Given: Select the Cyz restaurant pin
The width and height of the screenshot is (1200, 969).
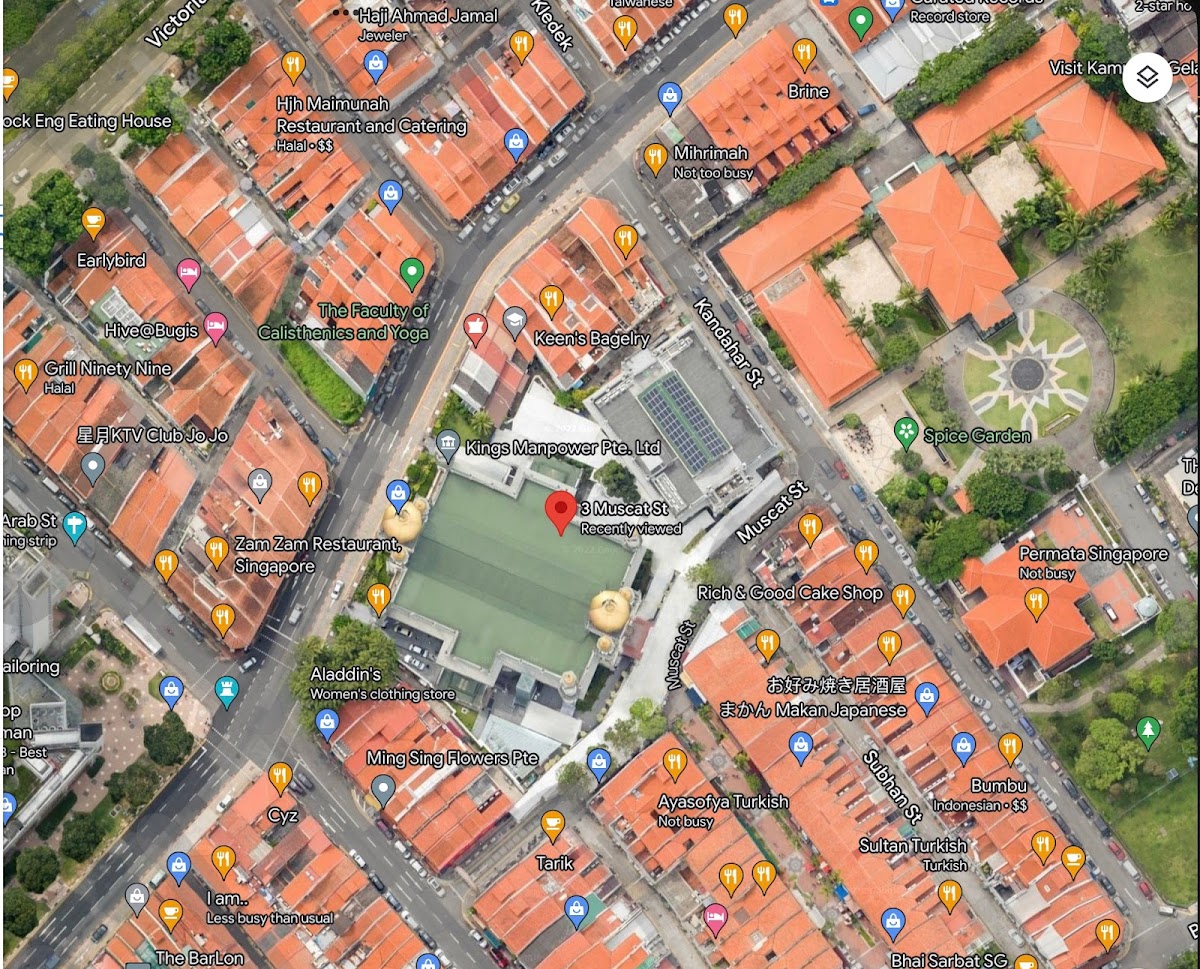Looking at the screenshot, I should pos(280,777).
